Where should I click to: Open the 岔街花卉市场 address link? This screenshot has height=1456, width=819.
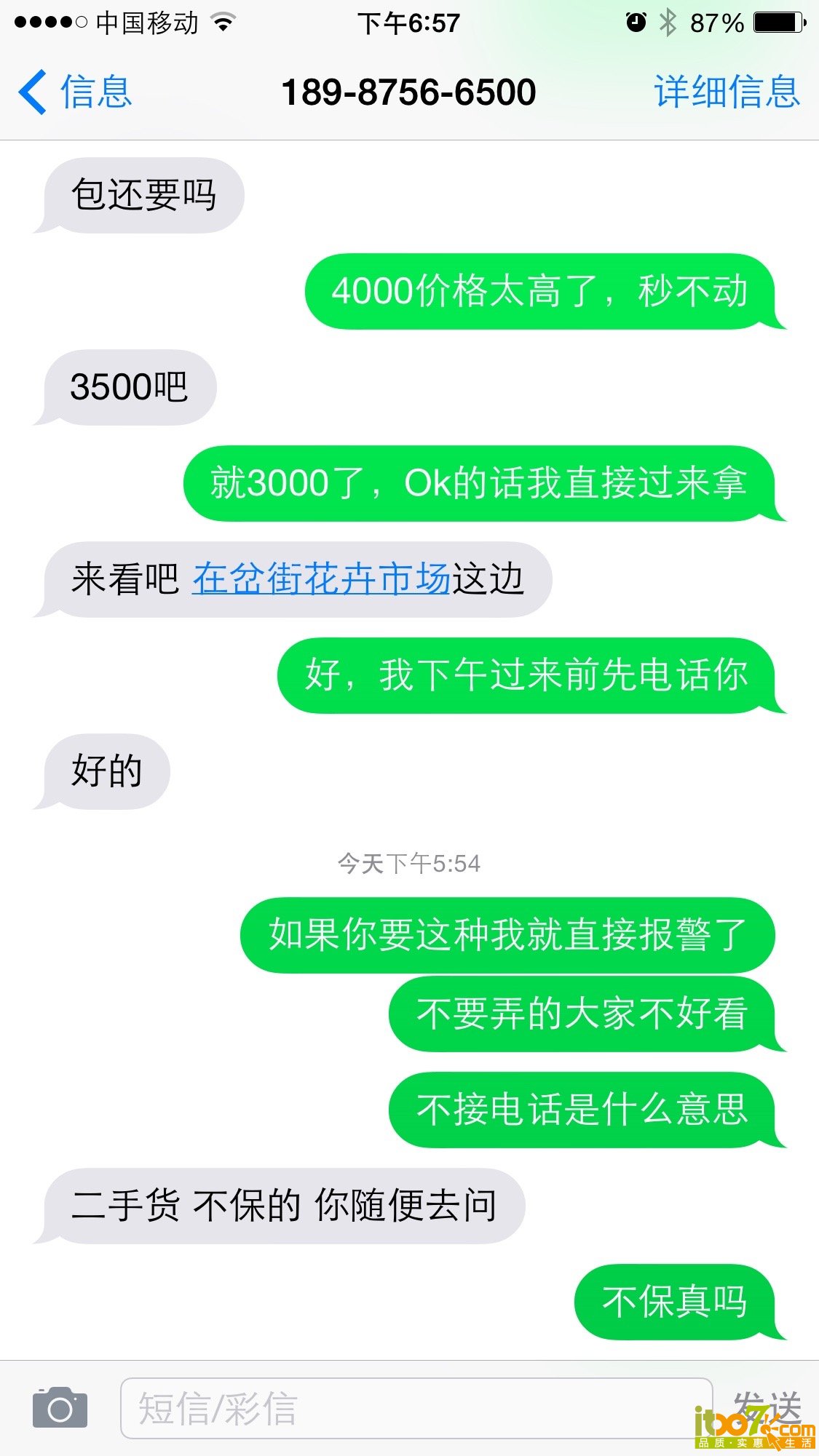321,580
